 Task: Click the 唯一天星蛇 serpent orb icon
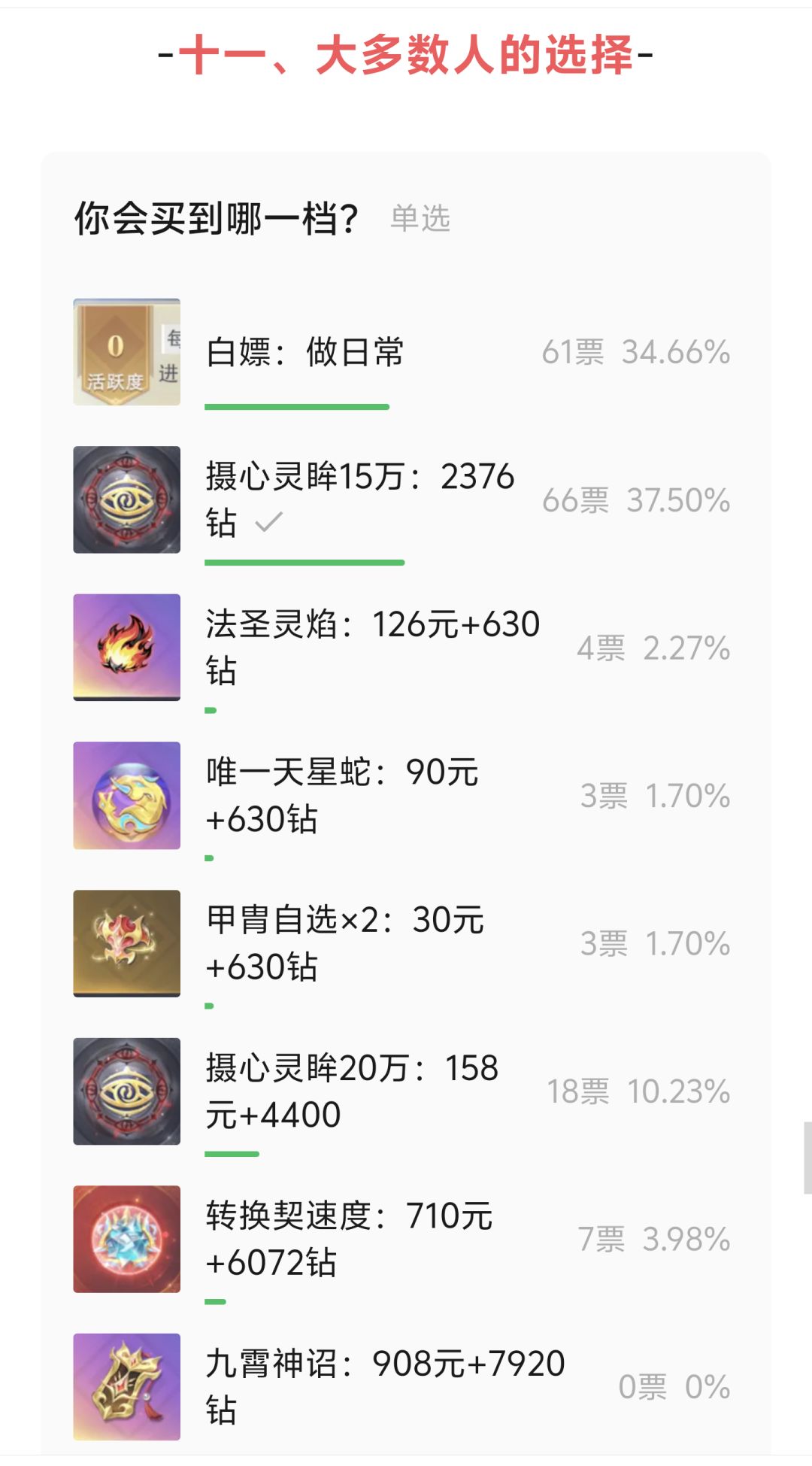[126, 796]
